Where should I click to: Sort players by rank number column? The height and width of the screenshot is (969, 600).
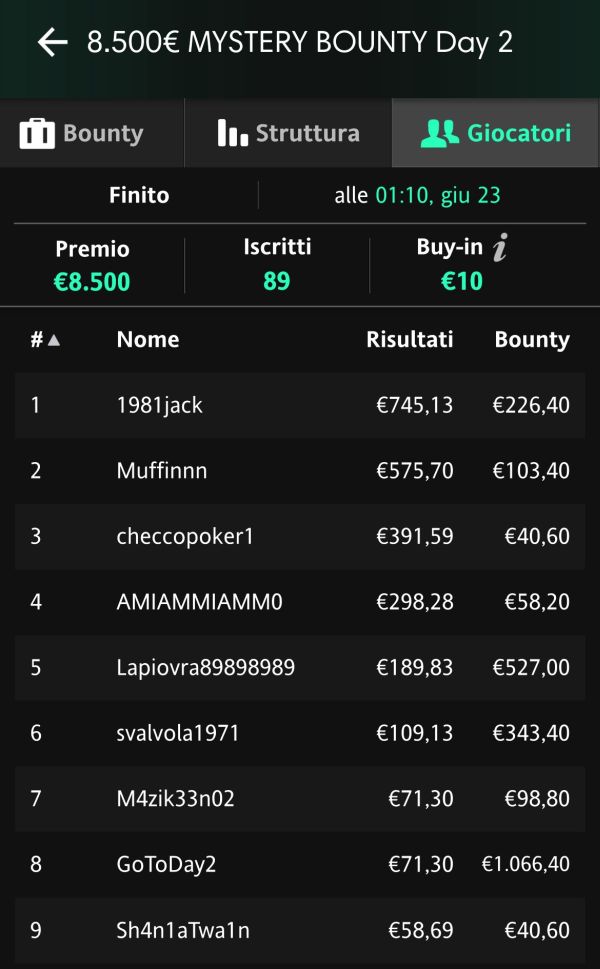pyautogui.click(x=45, y=339)
